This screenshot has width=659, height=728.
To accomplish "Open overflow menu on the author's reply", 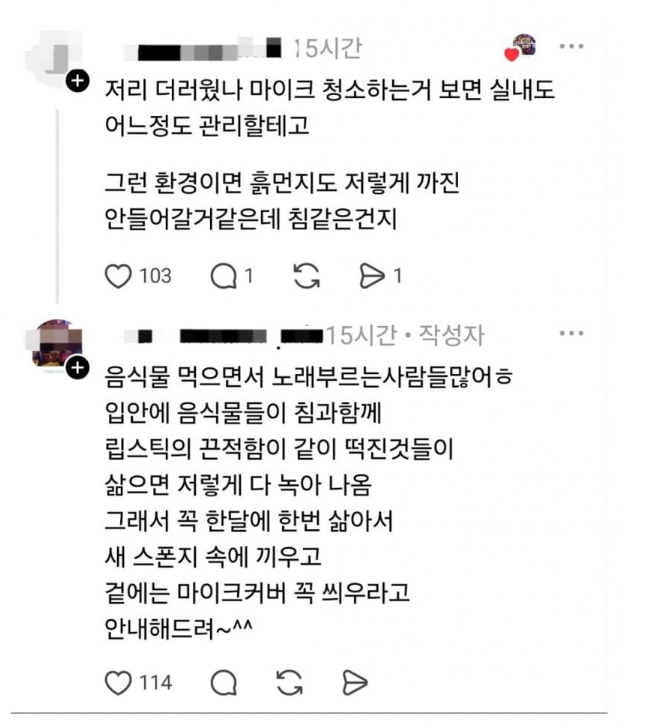I will point(572,333).
